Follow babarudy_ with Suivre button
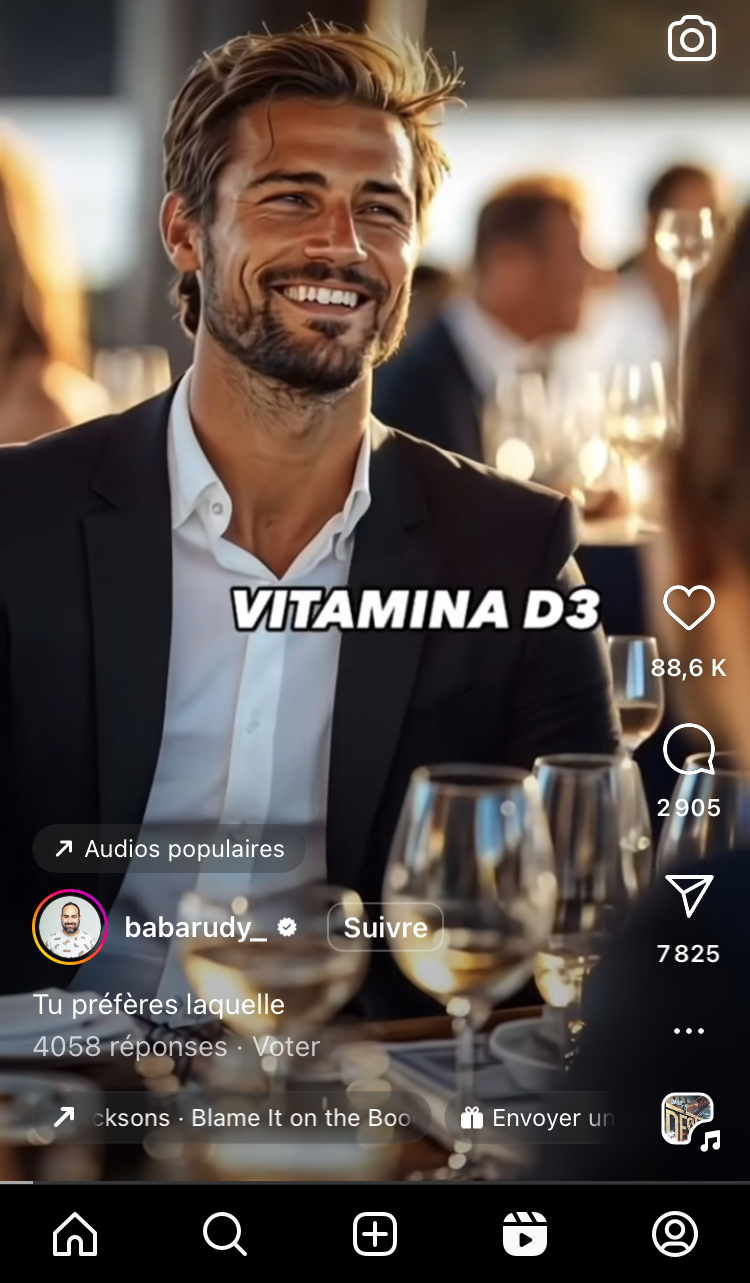The image size is (750, 1283). pyautogui.click(x=385, y=927)
